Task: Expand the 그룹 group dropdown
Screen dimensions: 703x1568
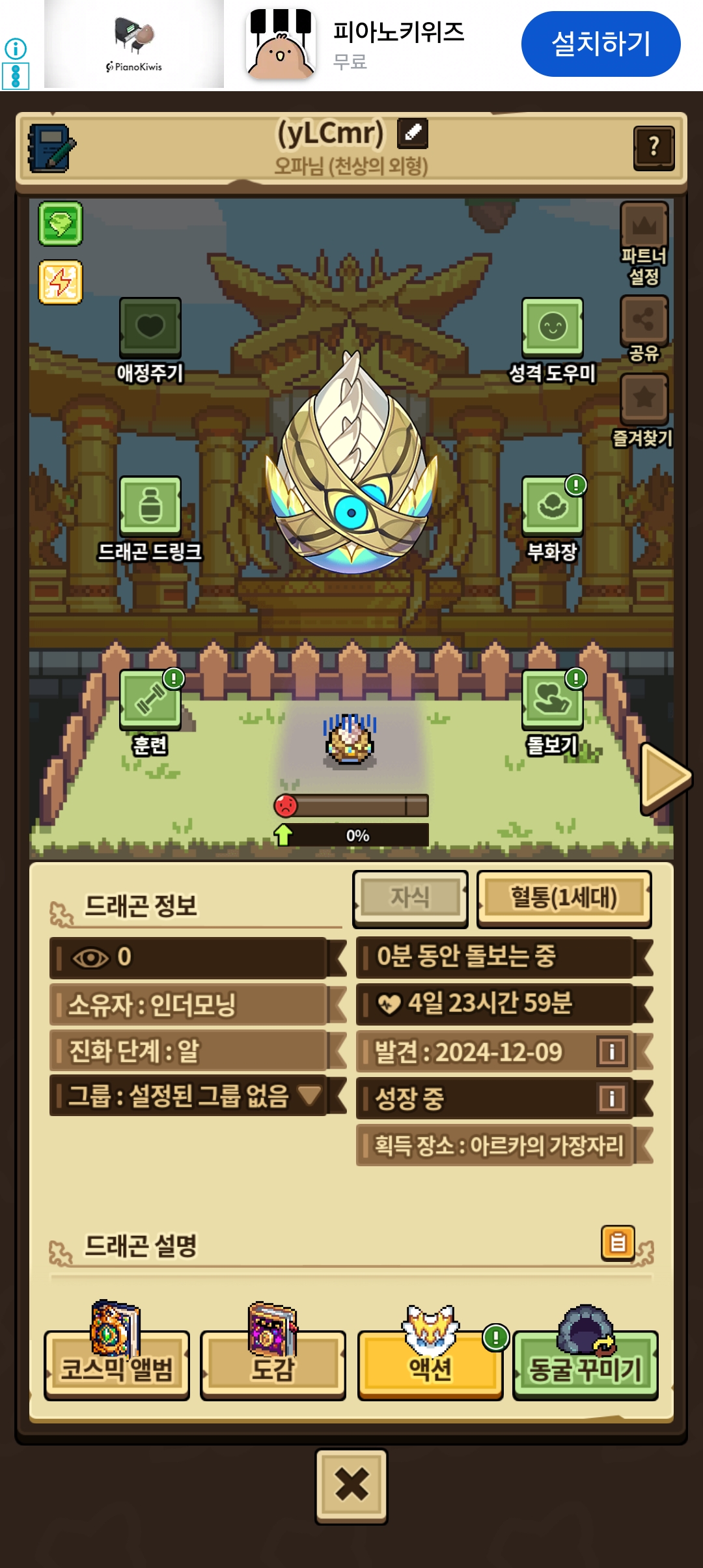Action: click(310, 1095)
